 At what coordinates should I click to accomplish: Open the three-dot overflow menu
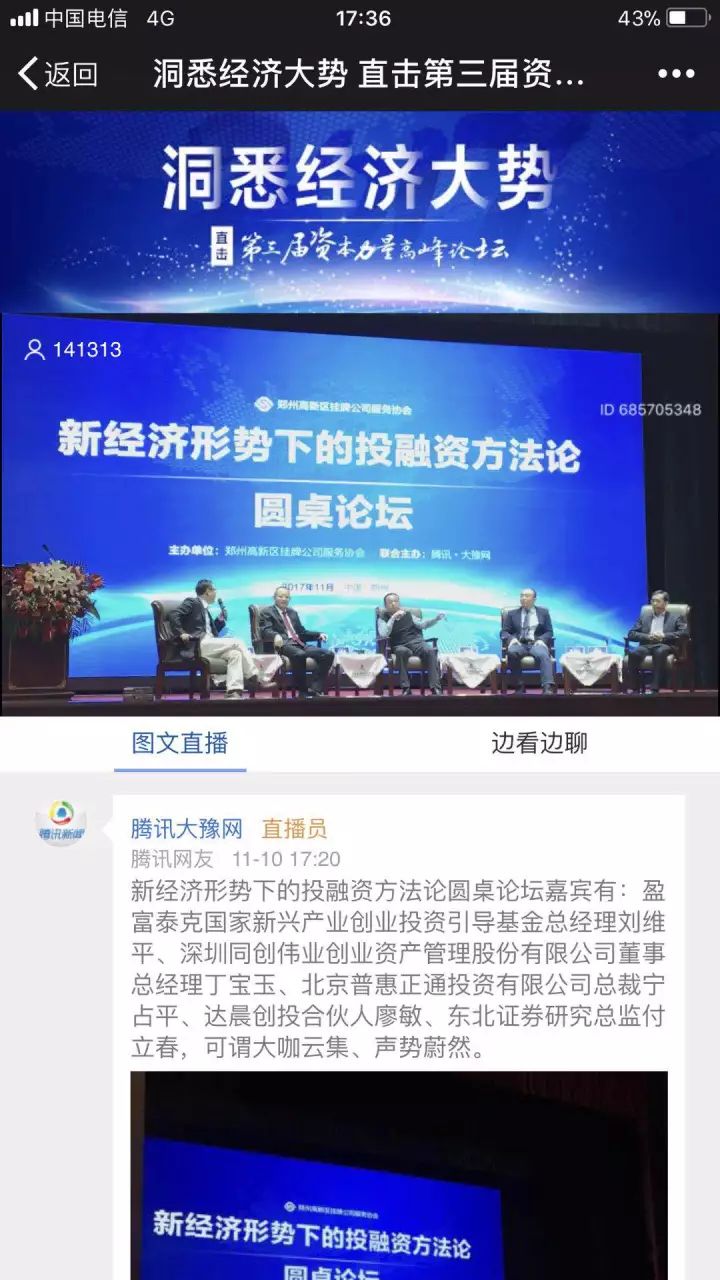point(676,74)
